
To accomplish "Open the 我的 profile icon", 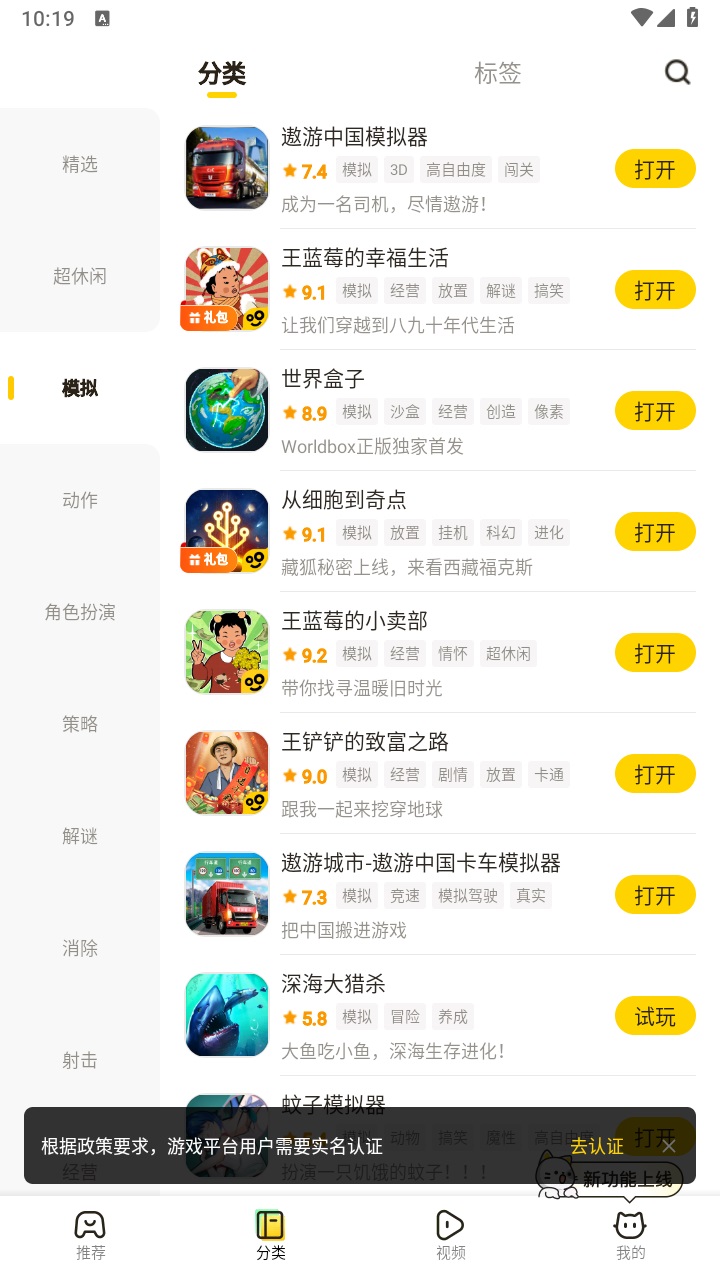I will pos(630,1232).
